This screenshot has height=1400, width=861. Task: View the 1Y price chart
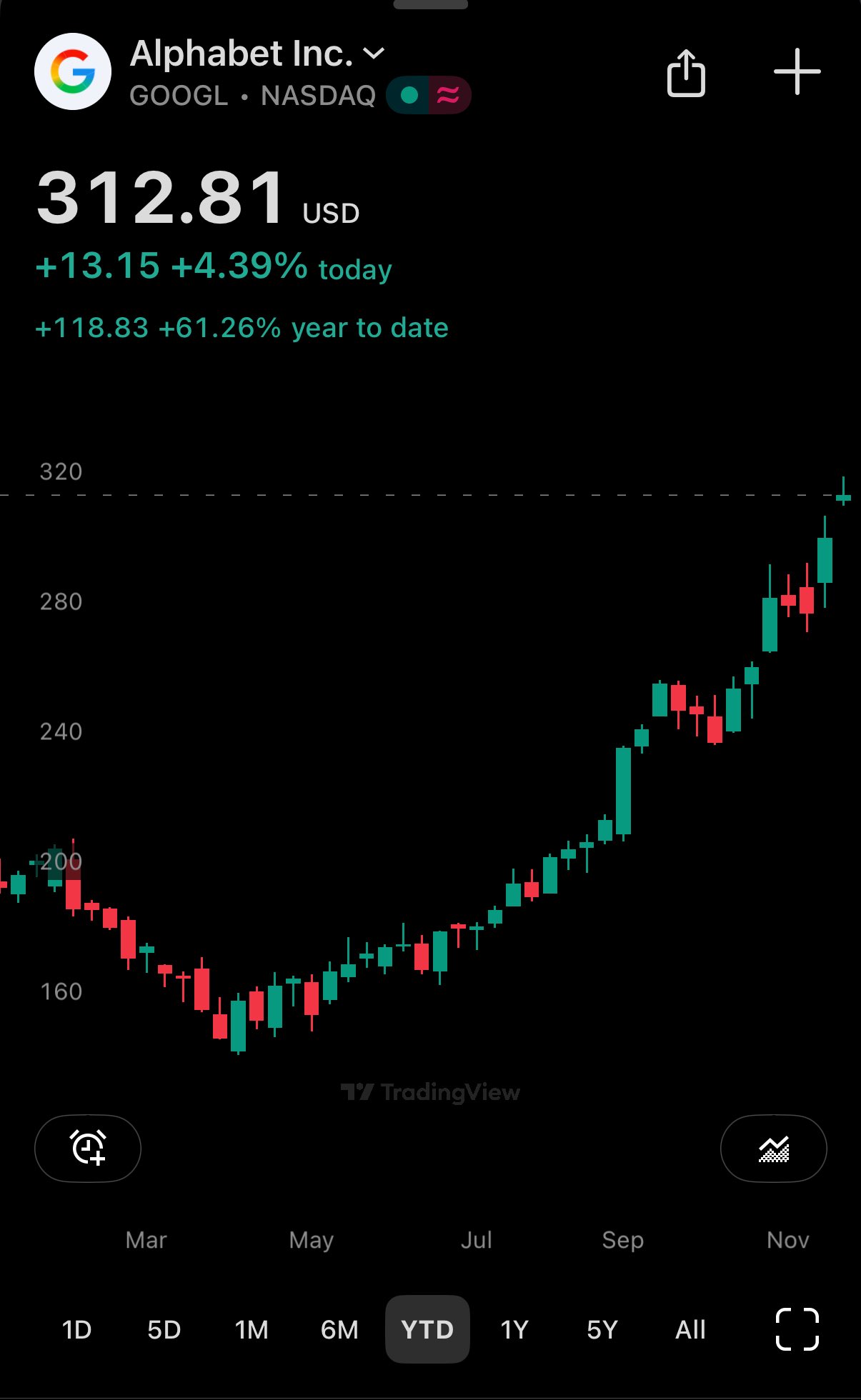pyautogui.click(x=514, y=1329)
